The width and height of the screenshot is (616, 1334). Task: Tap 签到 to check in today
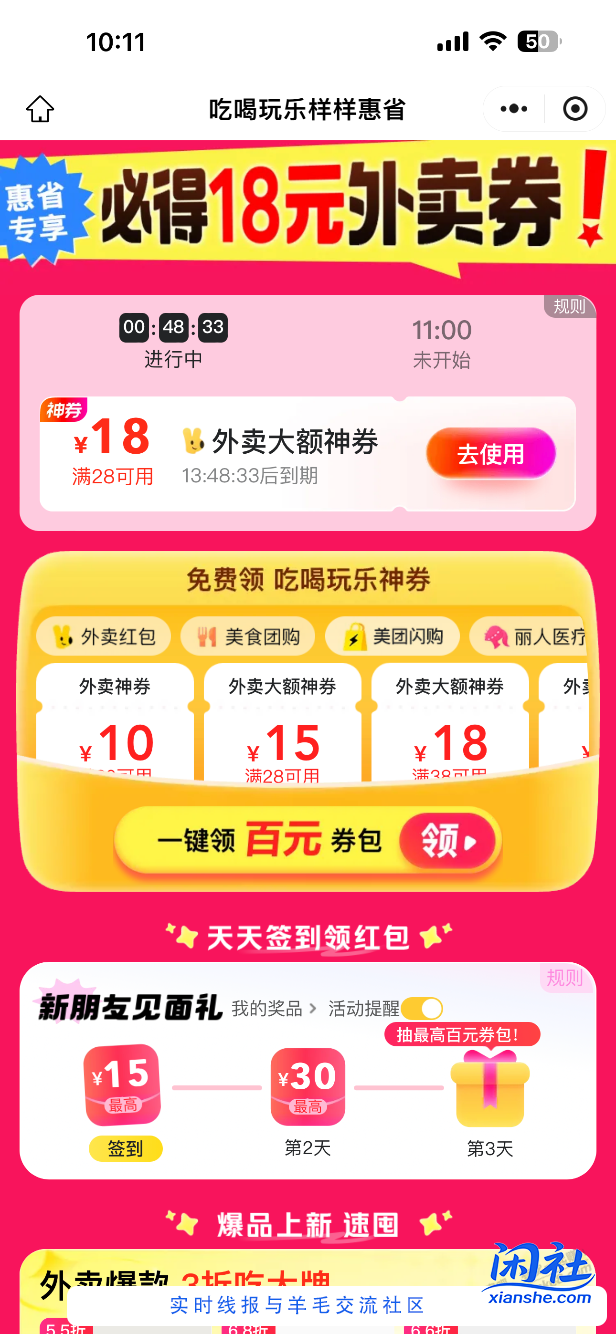[125, 1149]
